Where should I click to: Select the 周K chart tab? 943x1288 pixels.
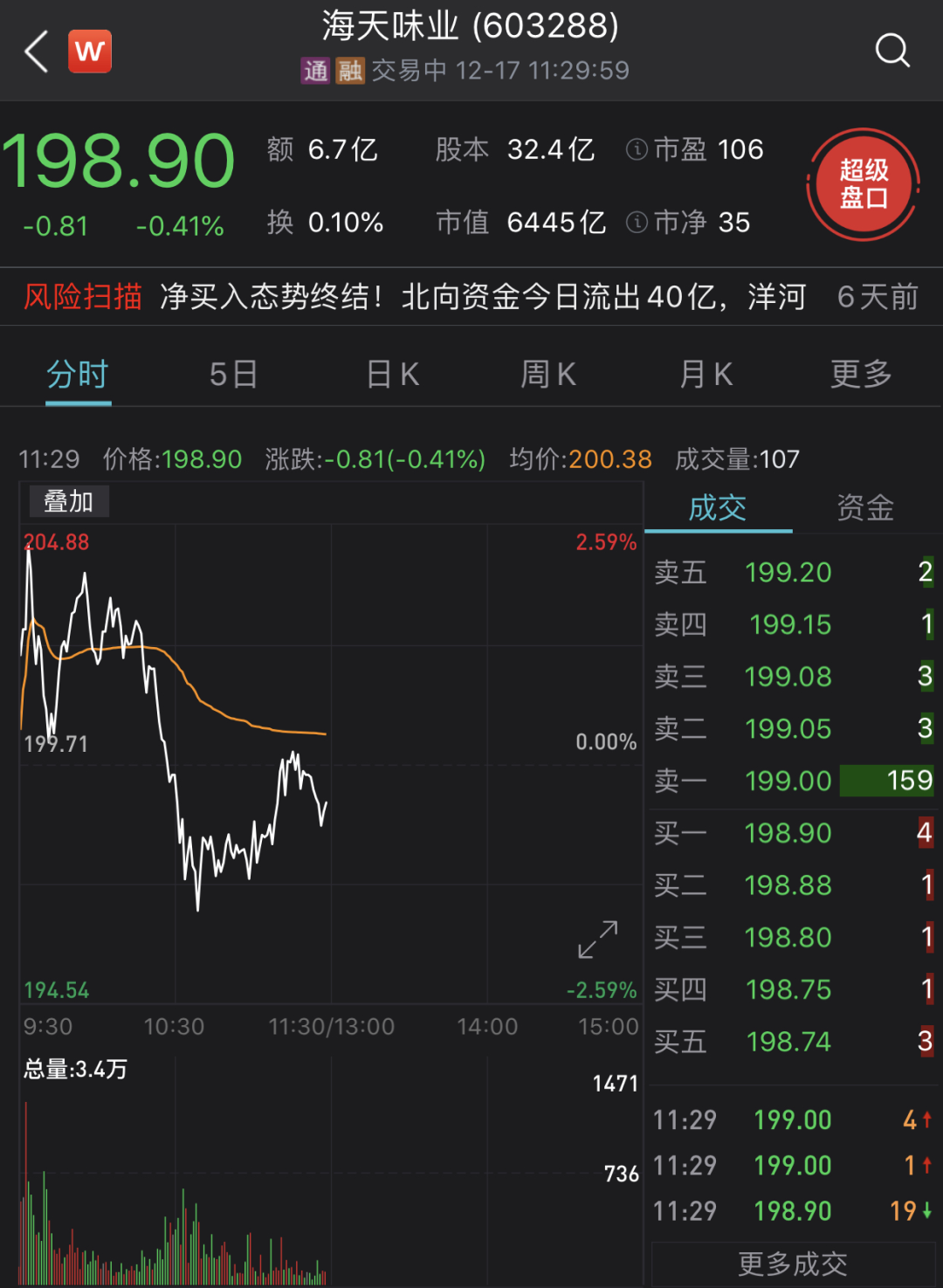tap(548, 375)
